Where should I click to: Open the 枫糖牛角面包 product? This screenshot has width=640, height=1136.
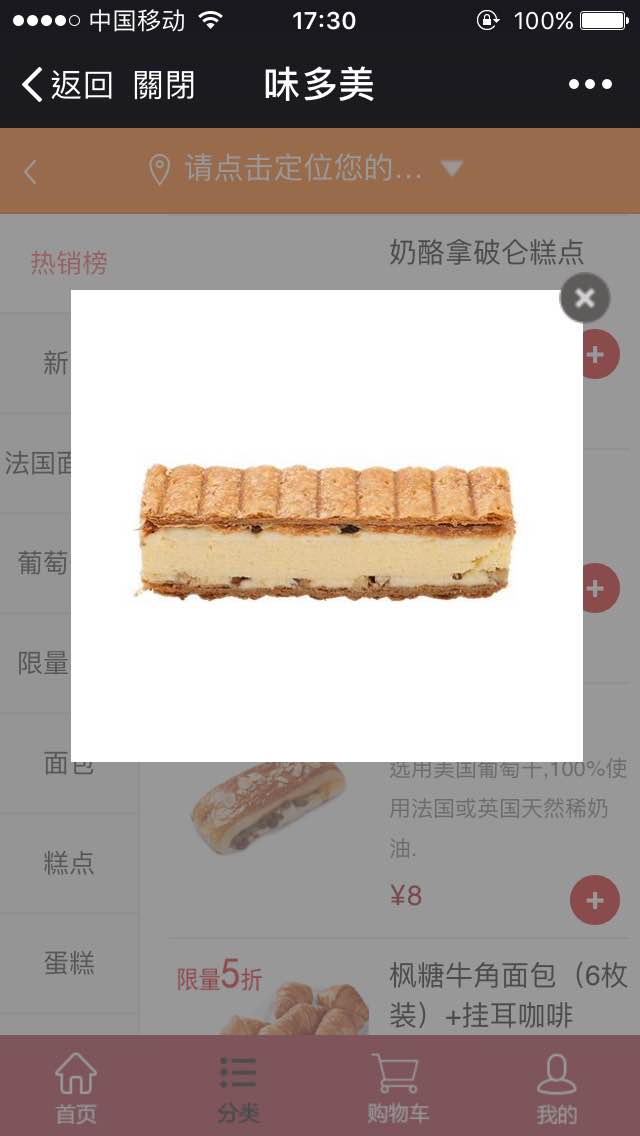click(508, 994)
